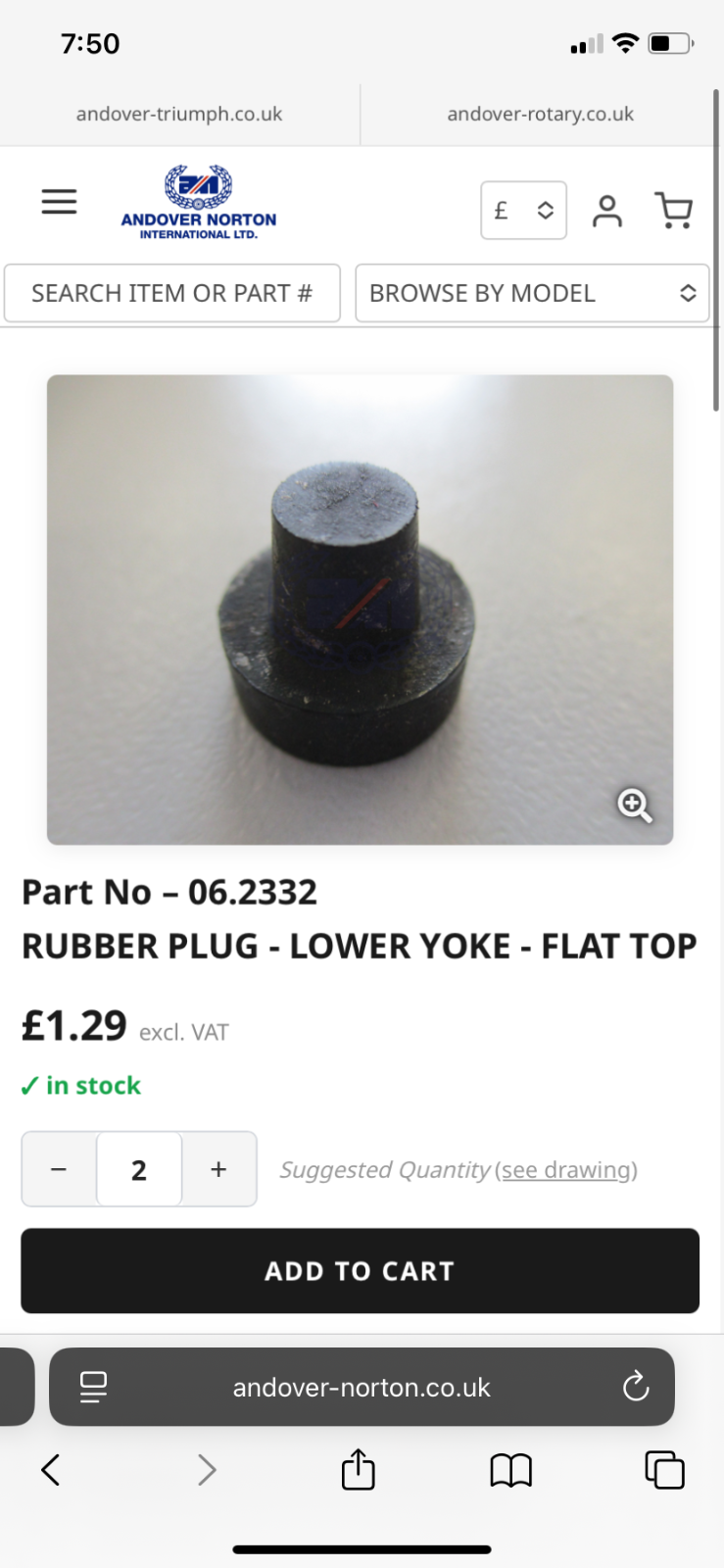Screen dimensions: 724x1568
Task: Decrease quantity with the minus button
Action: pyautogui.click(x=59, y=1169)
